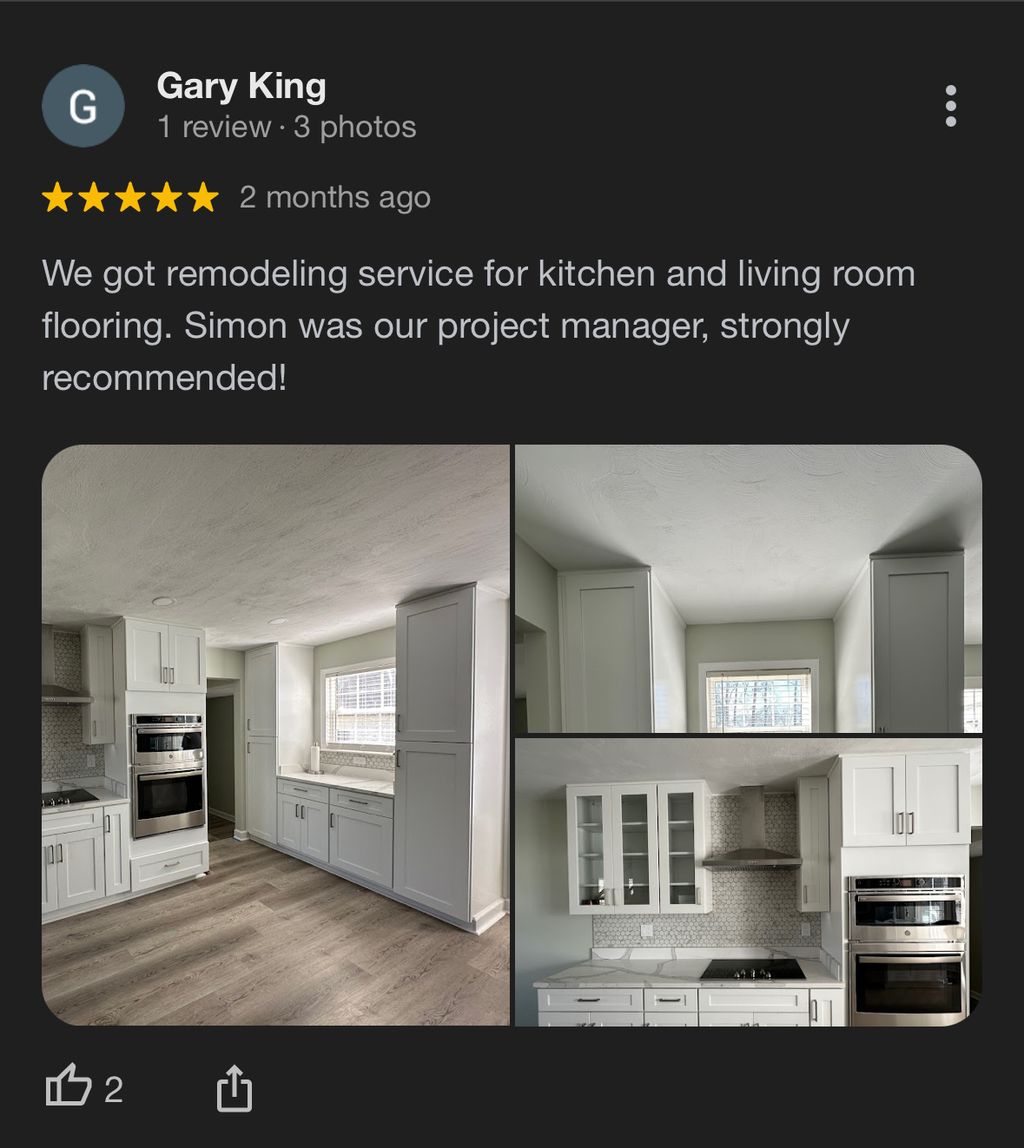Image resolution: width=1024 pixels, height=1148 pixels.
Task: Open Gary King's reviewer name link
Action: 241,86
